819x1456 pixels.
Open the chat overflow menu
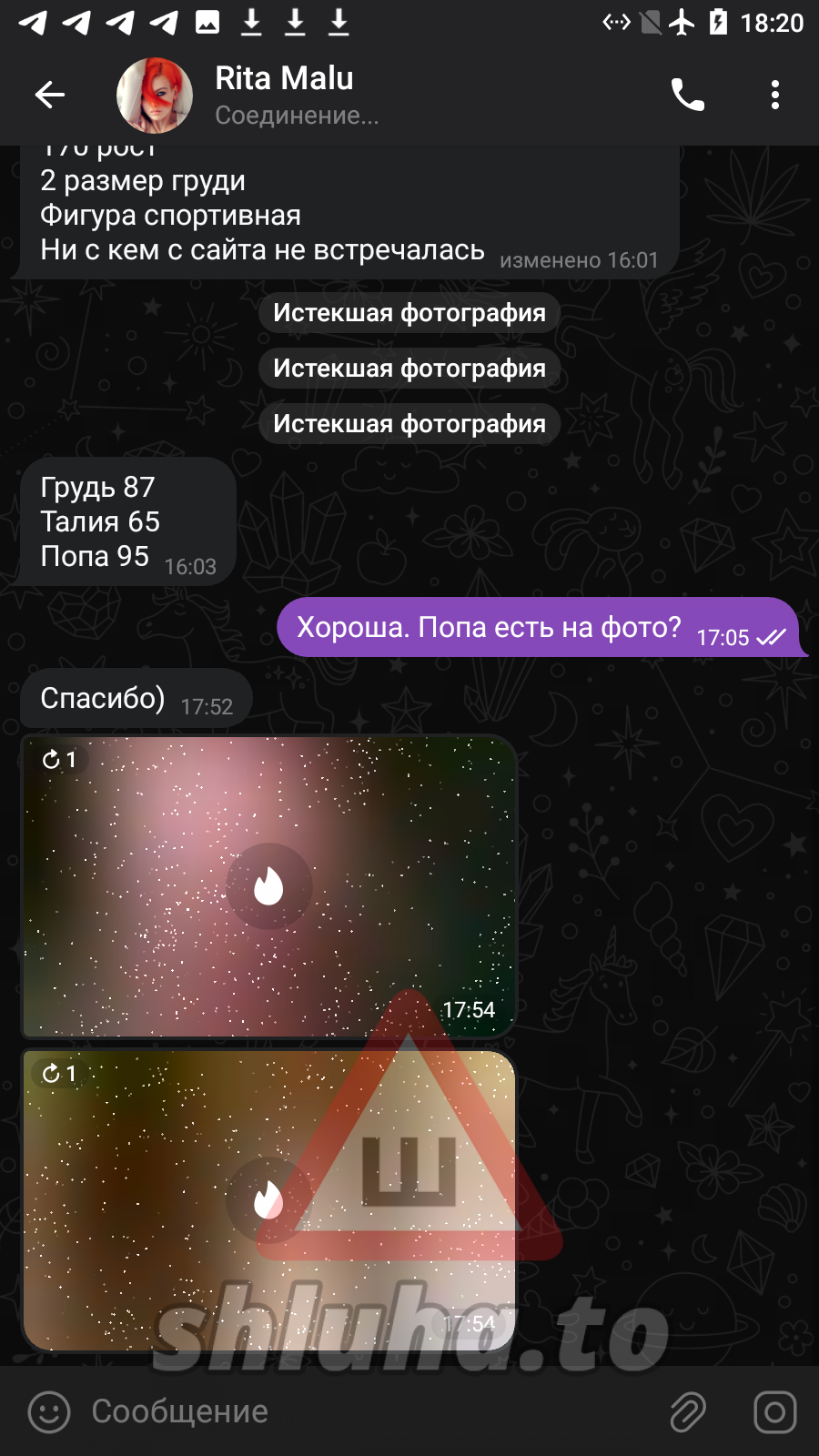point(774,95)
